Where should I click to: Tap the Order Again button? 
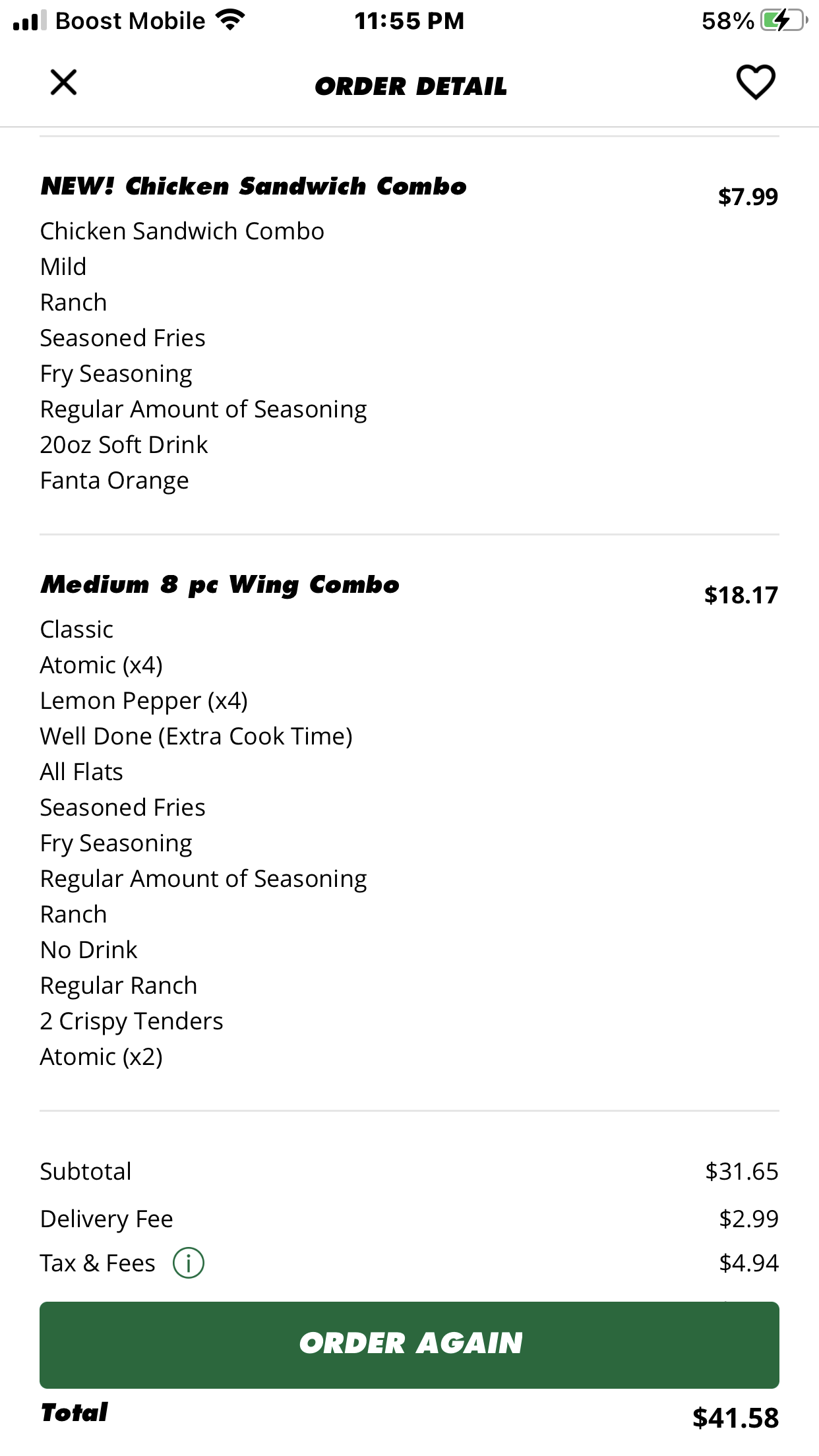click(409, 1345)
